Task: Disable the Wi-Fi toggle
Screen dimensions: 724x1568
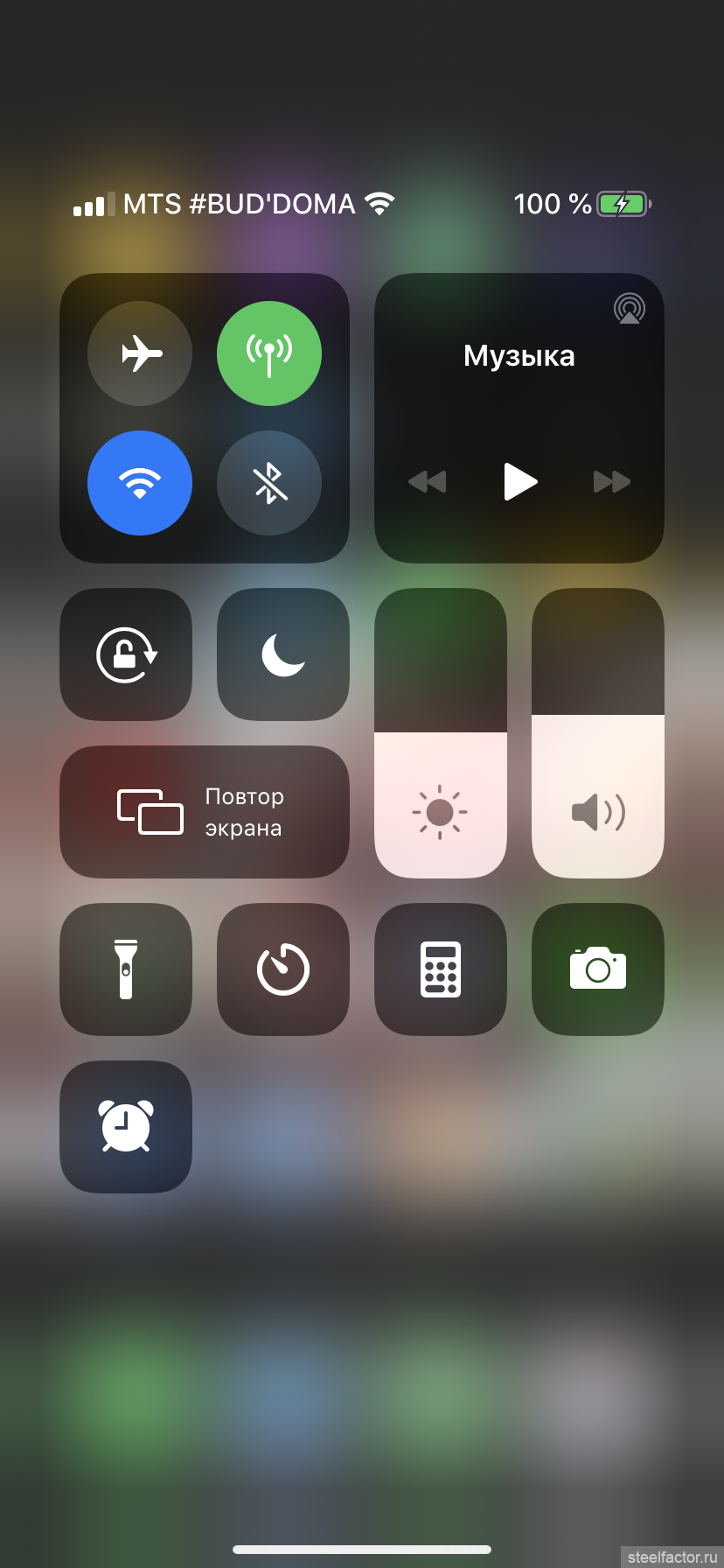Action: (x=140, y=483)
